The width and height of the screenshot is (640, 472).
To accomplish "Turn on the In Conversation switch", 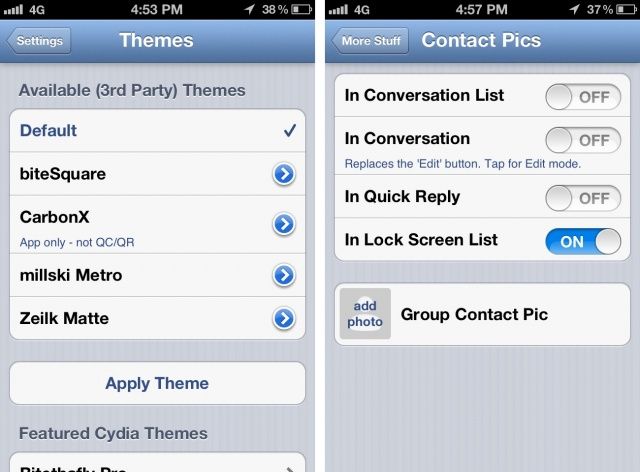I will (583, 141).
